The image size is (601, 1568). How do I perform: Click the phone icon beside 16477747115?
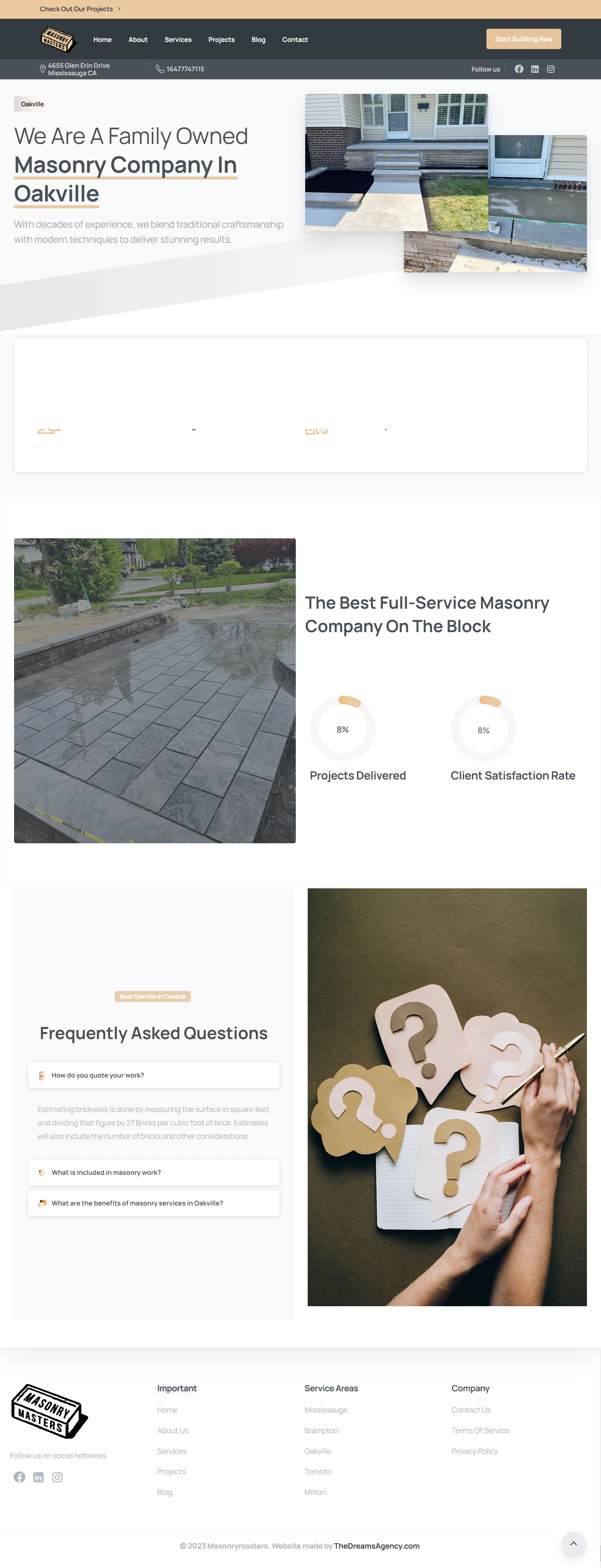(x=159, y=69)
